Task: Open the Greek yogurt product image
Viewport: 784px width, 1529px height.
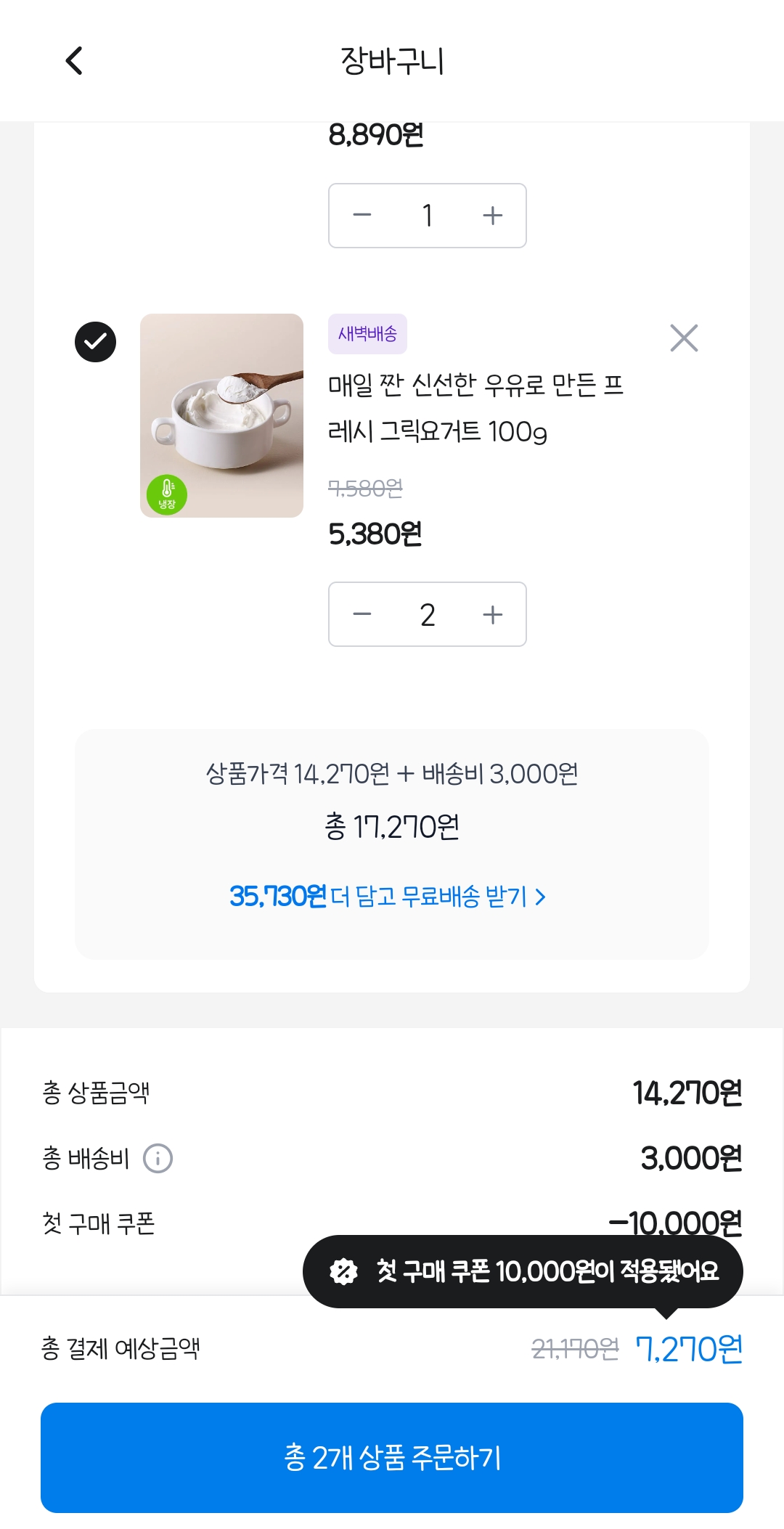Action: click(221, 415)
